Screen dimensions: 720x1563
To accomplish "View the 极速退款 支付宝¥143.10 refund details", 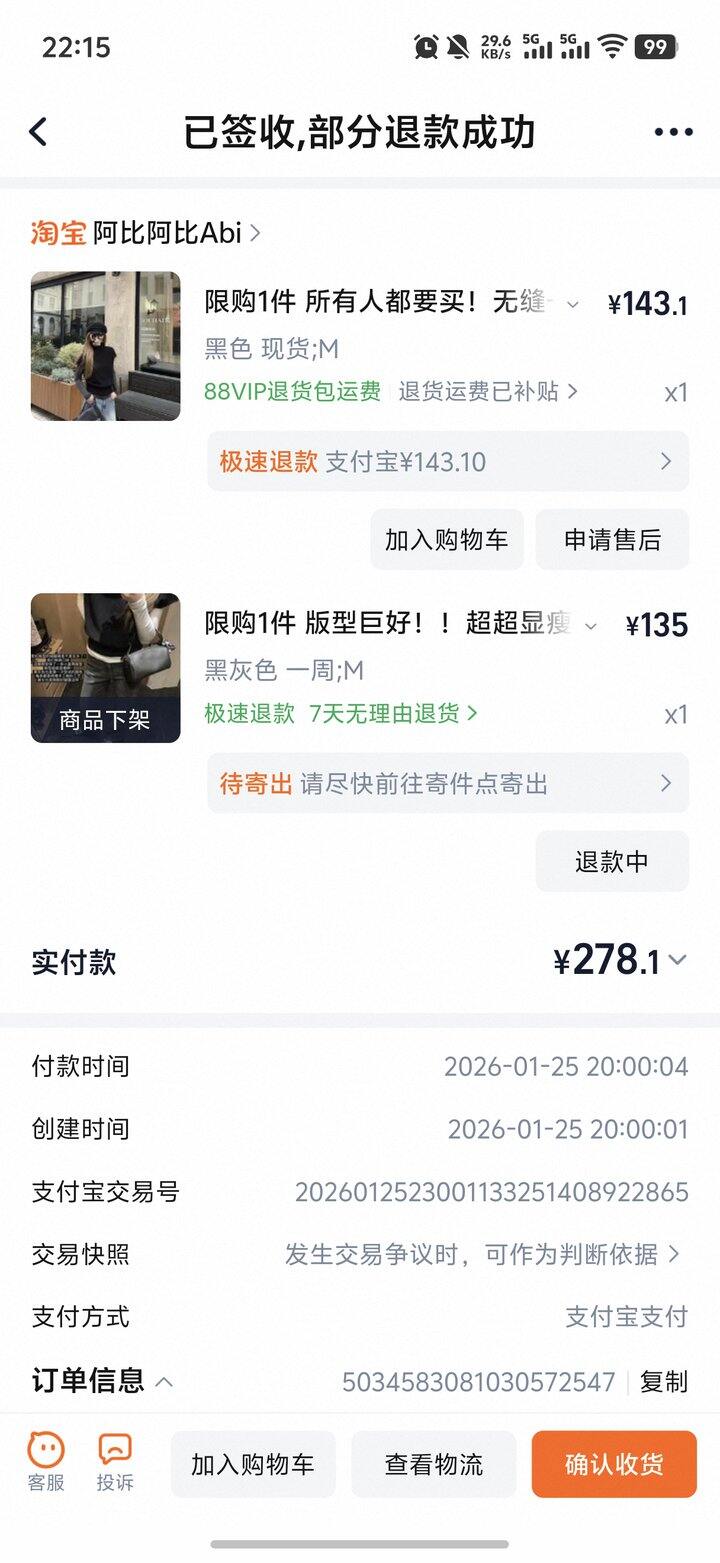I will pos(447,461).
